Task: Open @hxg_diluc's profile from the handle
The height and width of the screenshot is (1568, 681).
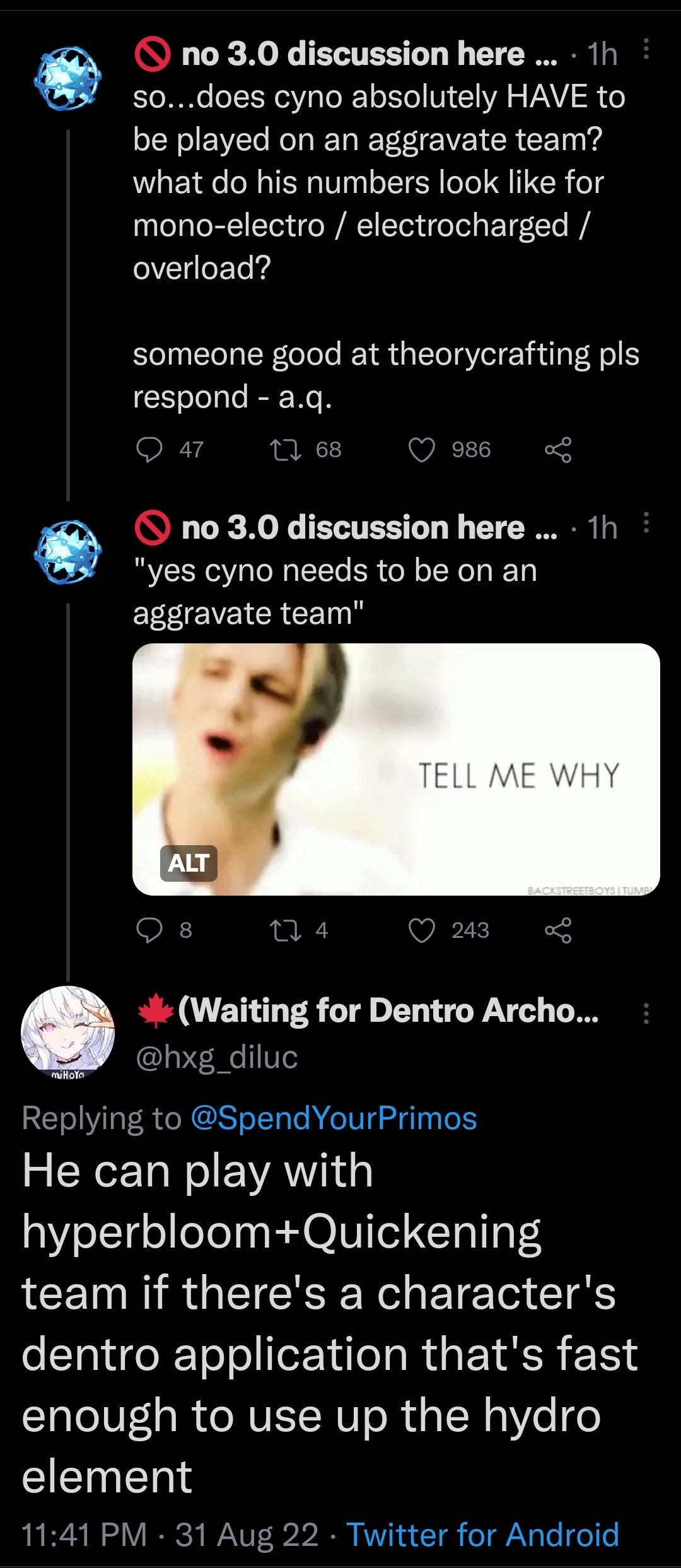Action: click(216, 1057)
